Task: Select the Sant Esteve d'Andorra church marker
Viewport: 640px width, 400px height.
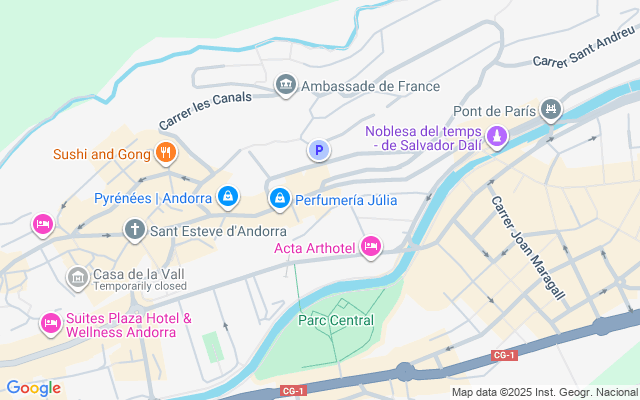Action: tap(134, 231)
